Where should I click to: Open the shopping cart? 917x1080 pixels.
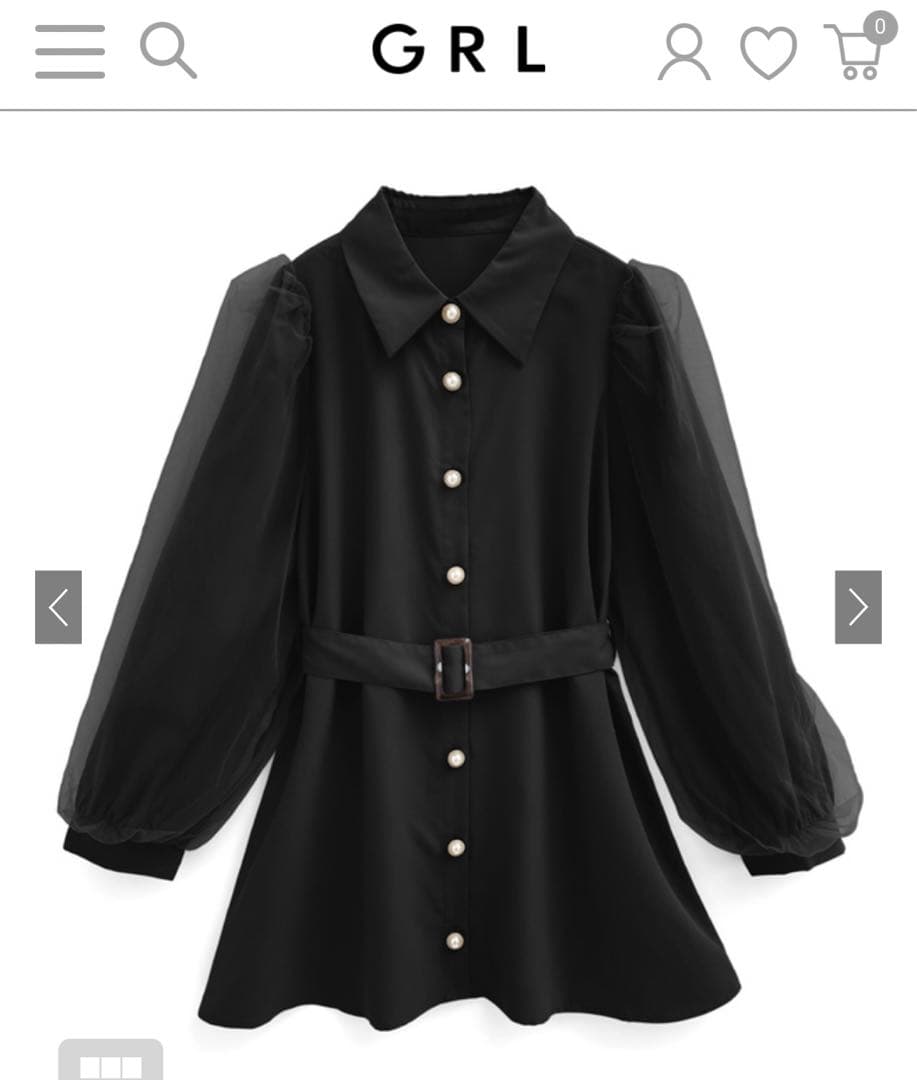click(x=855, y=51)
